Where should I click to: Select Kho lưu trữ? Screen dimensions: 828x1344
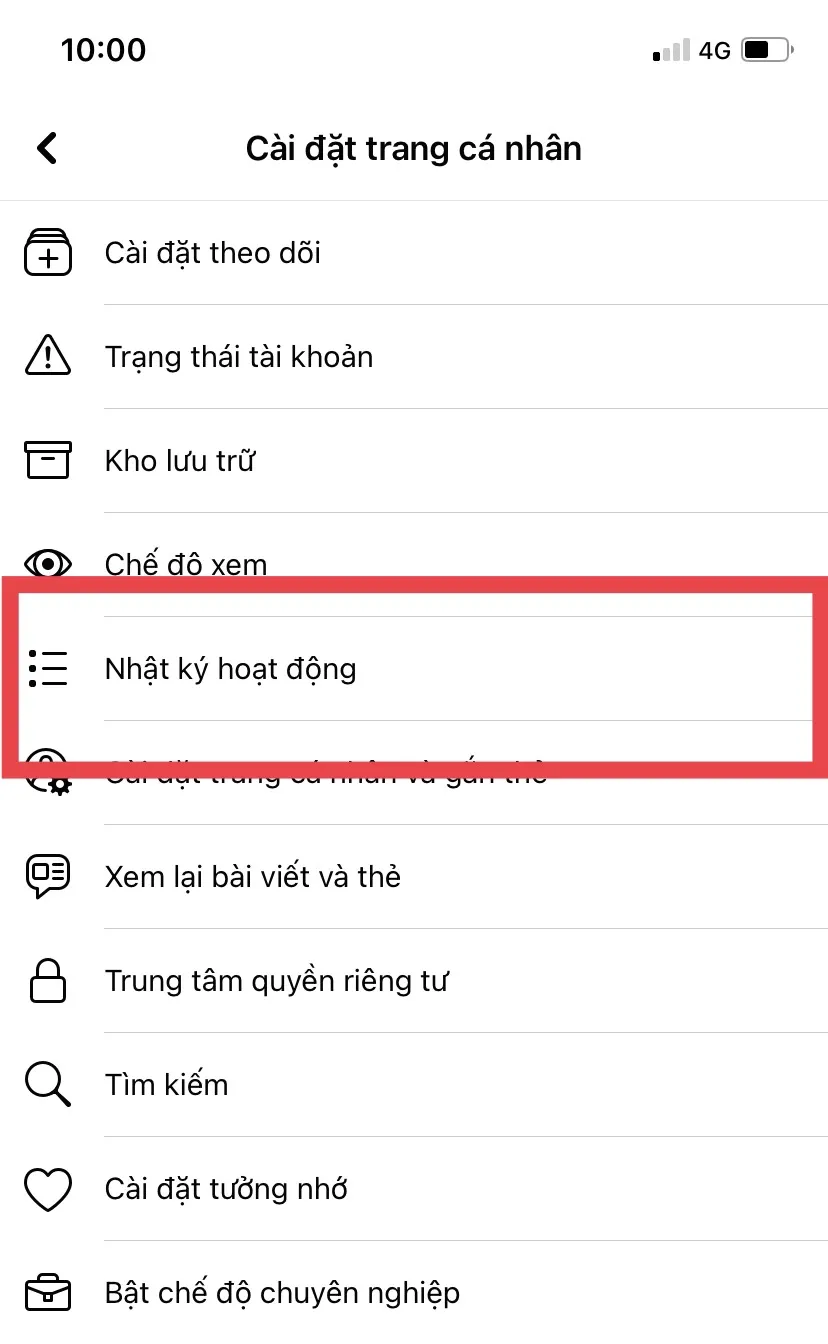[x=180, y=460]
